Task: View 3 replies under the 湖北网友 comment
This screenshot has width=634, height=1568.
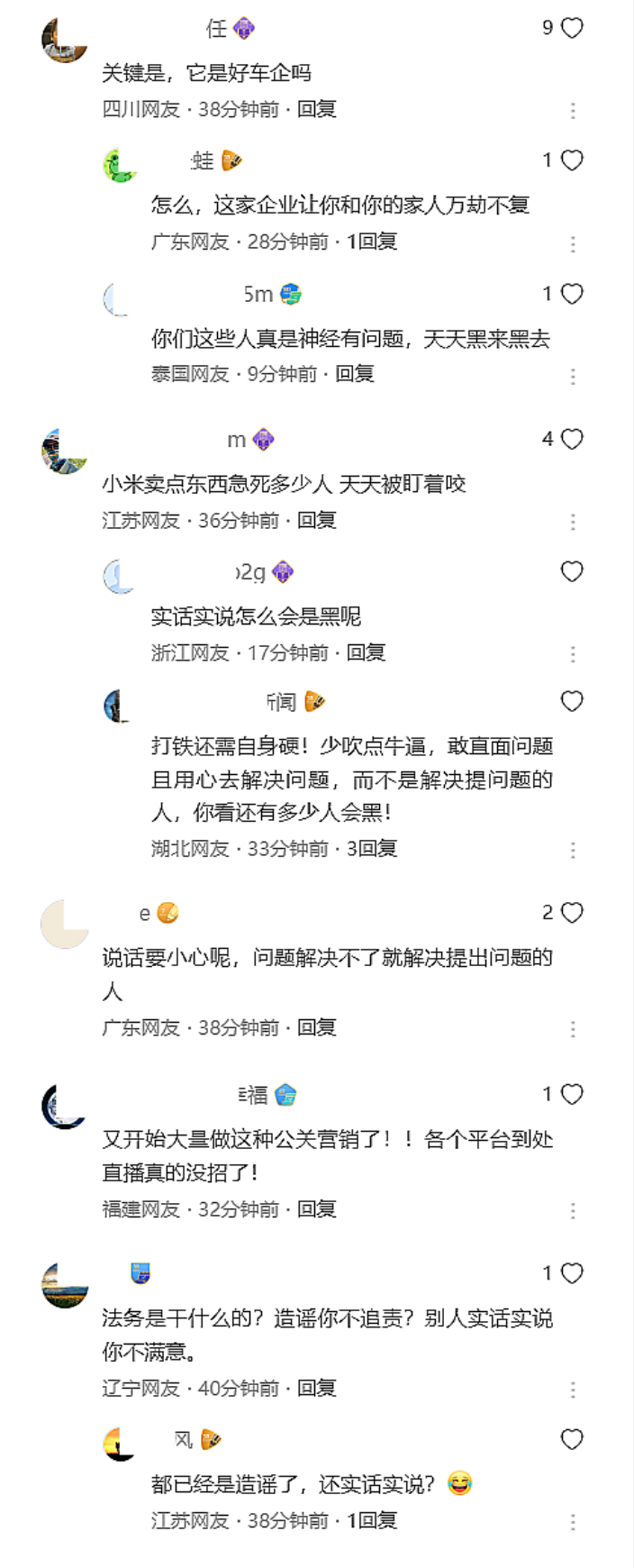Action: pyautogui.click(x=372, y=849)
